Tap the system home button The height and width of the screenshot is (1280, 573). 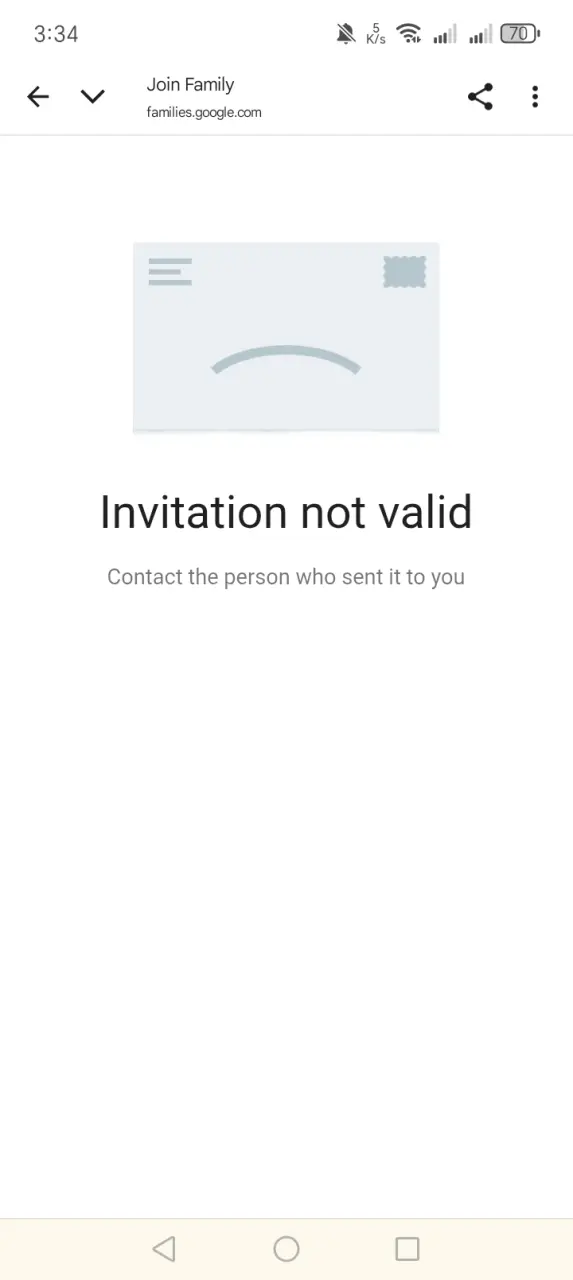pyautogui.click(x=286, y=1248)
